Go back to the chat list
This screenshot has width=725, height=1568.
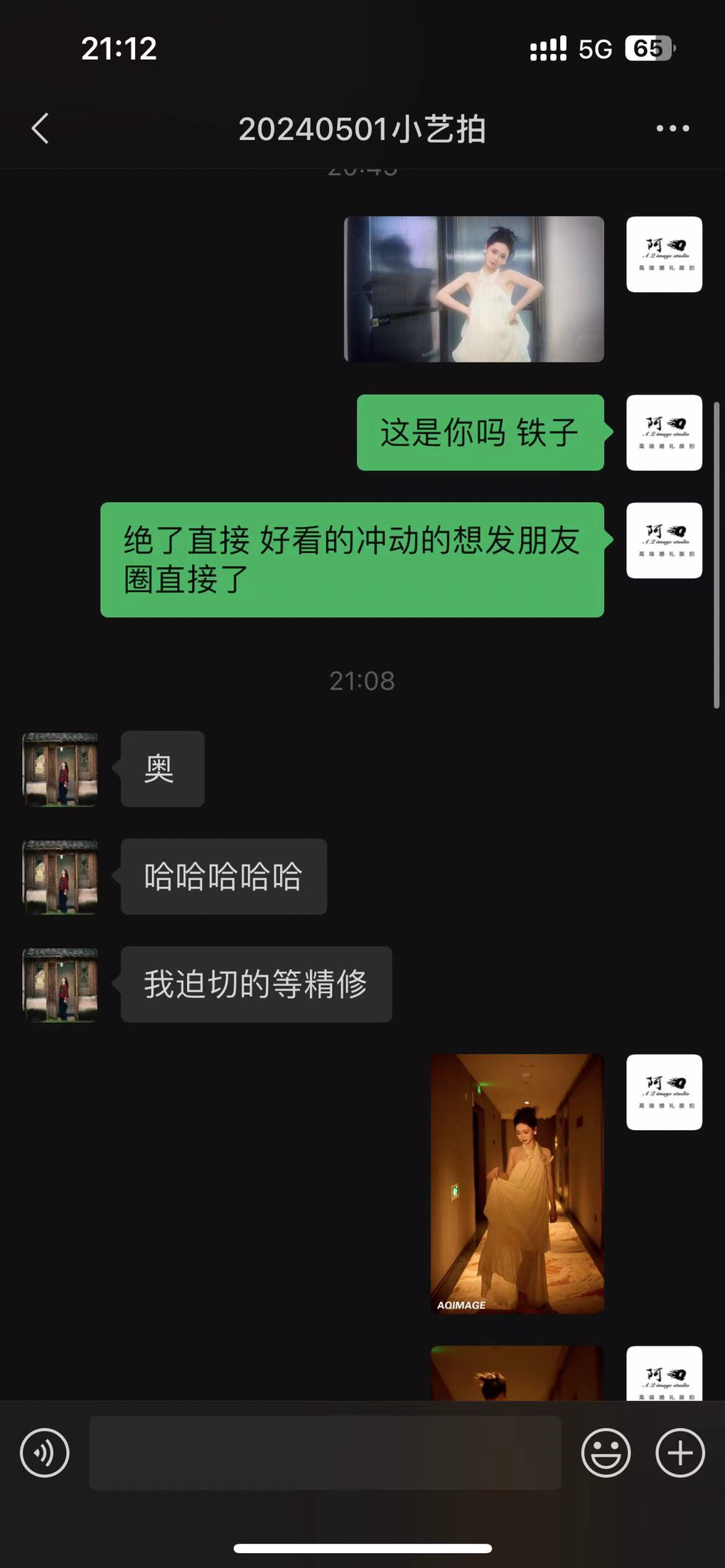pyautogui.click(x=41, y=129)
